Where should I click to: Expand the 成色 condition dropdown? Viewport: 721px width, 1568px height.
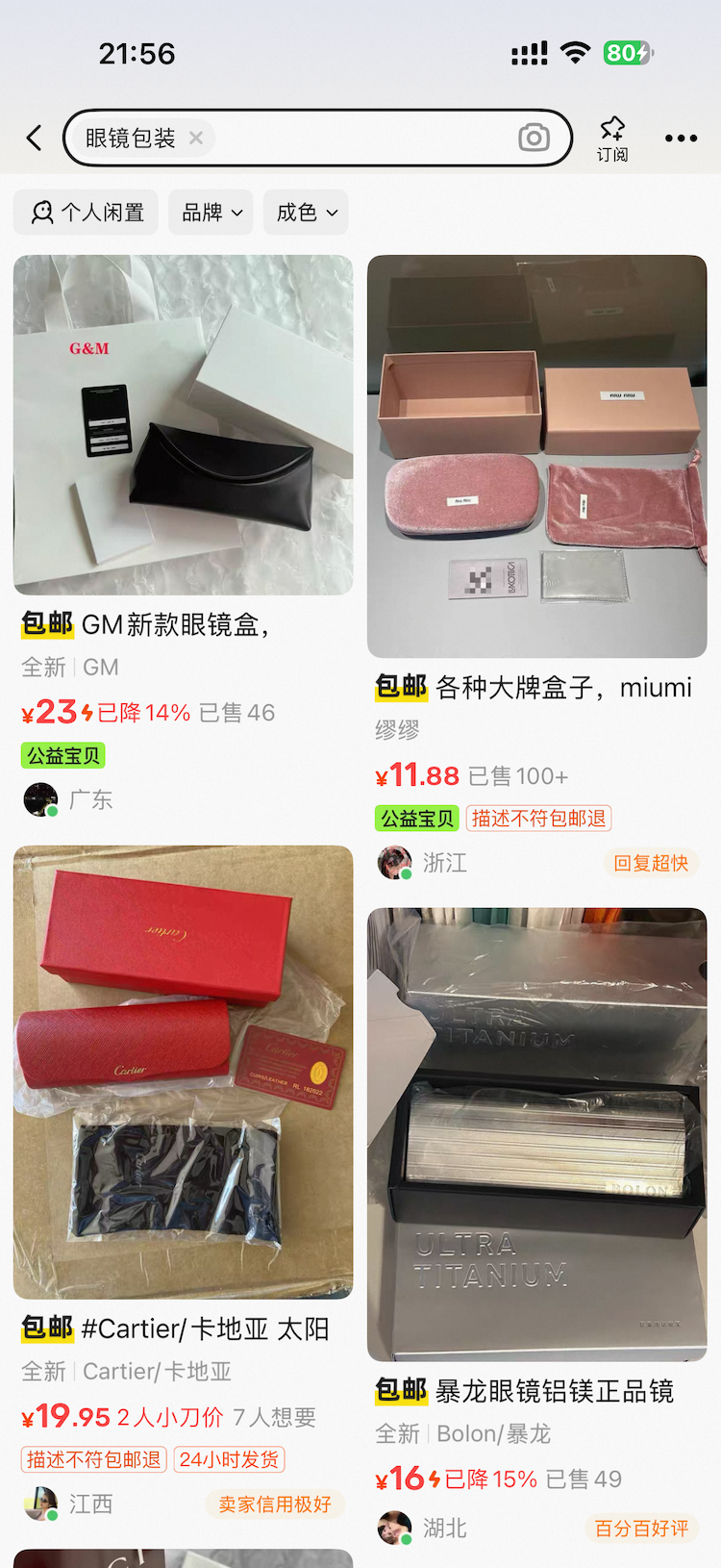306,213
